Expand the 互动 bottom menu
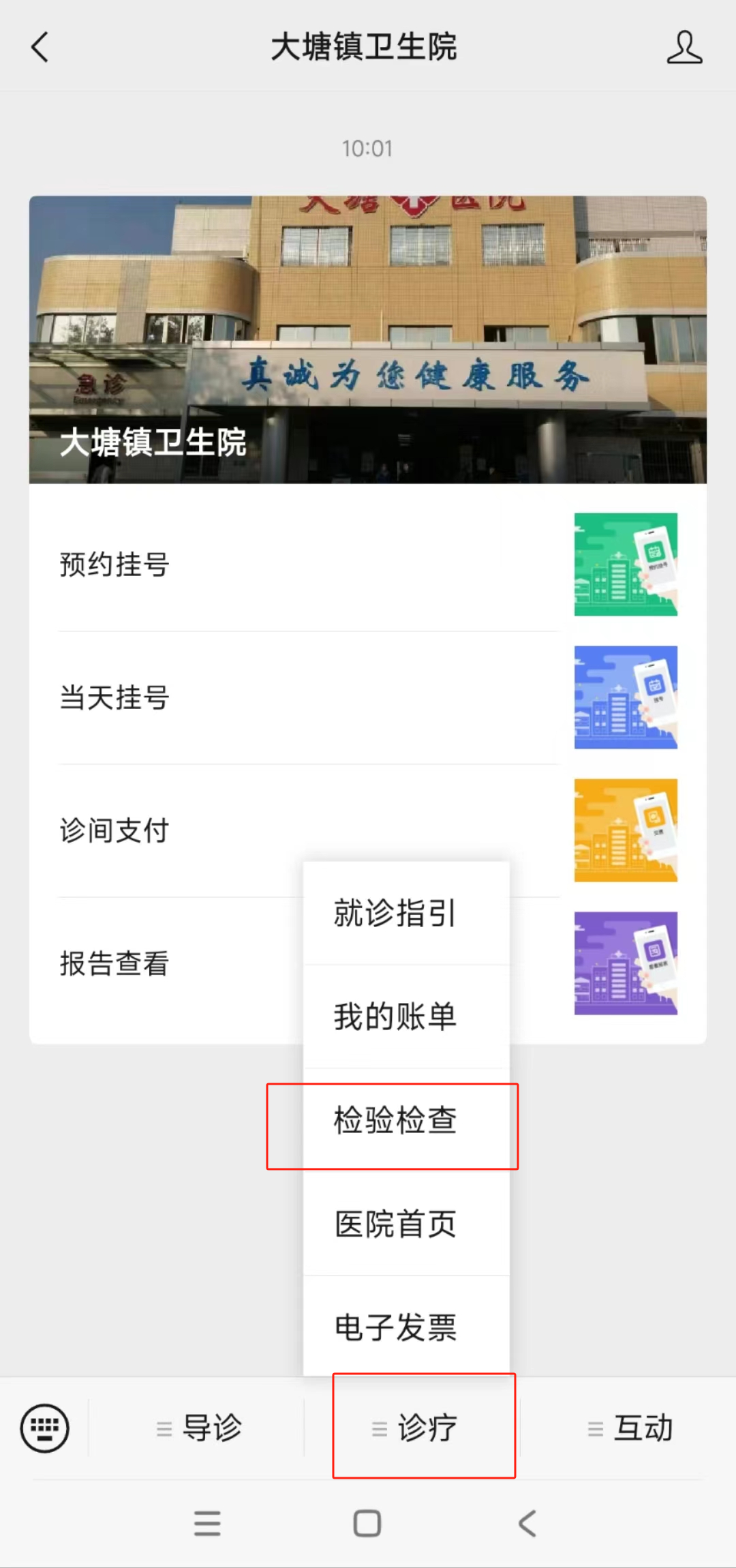The image size is (736, 1568). [x=629, y=1428]
